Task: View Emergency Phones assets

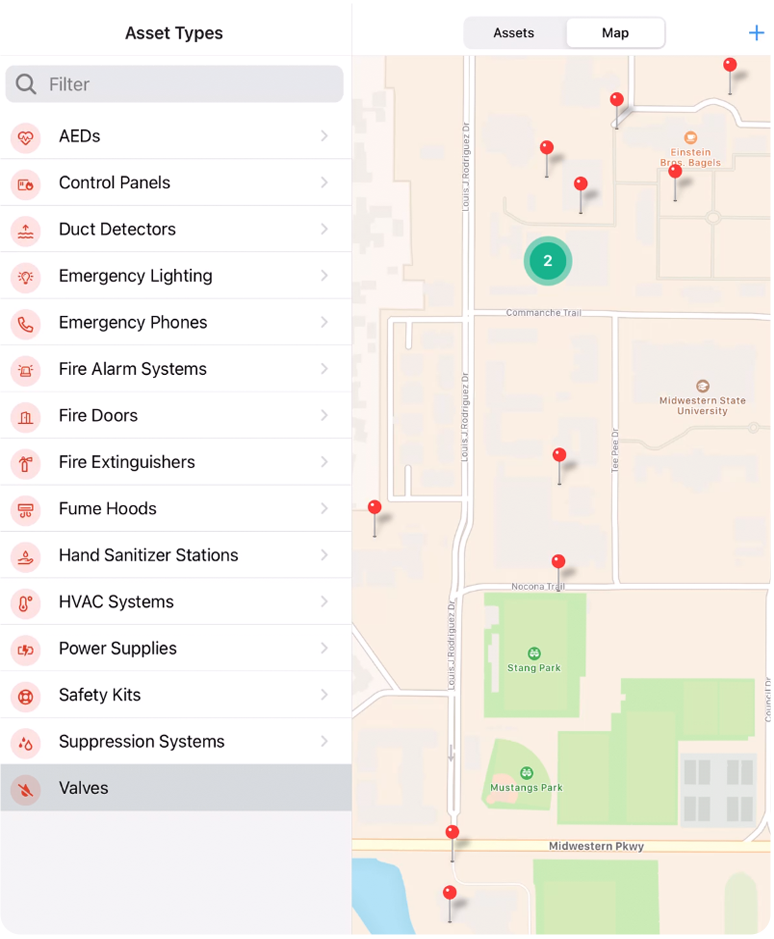Action: click(175, 322)
